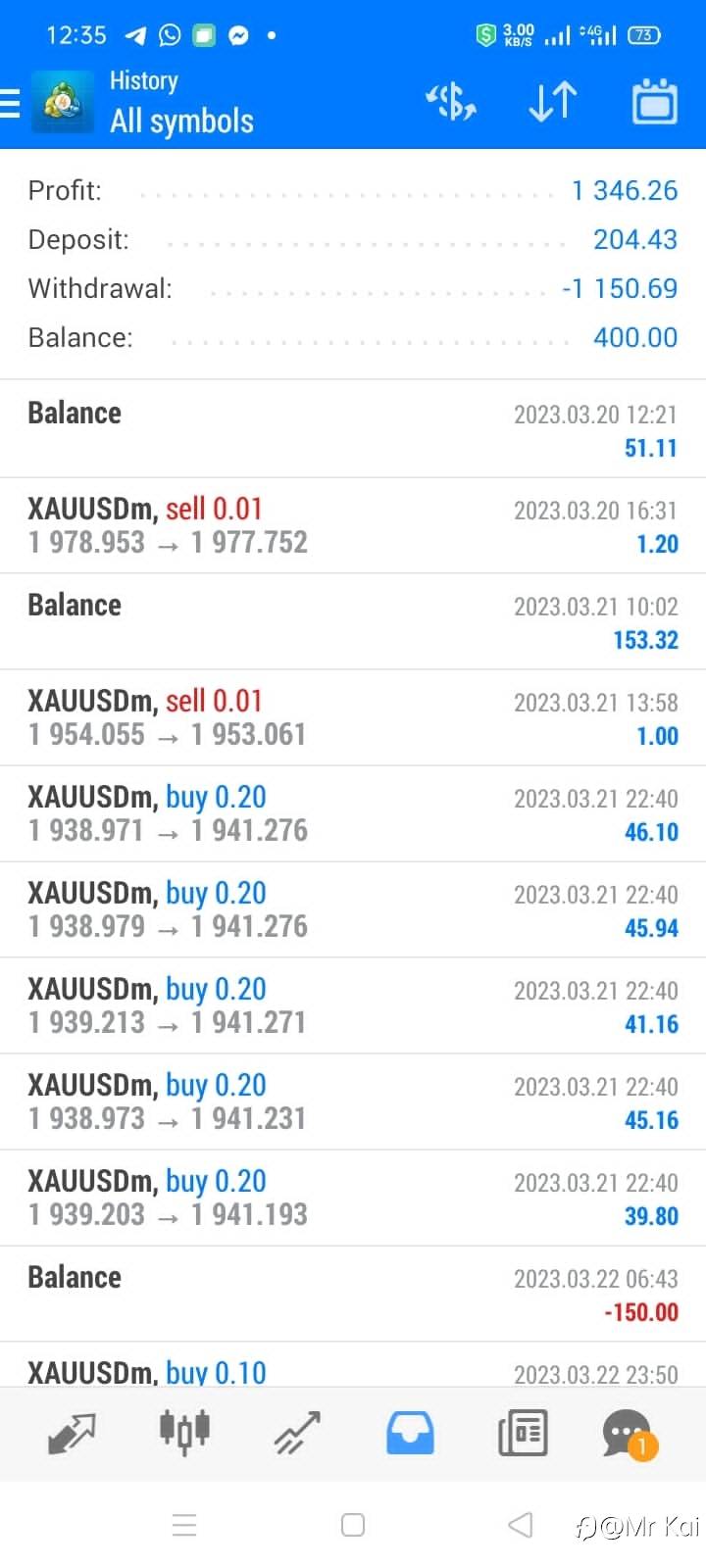706x1568 pixels.
Task: Open the sell trade closed at 1 953.061
Action: click(x=353, y=717)
